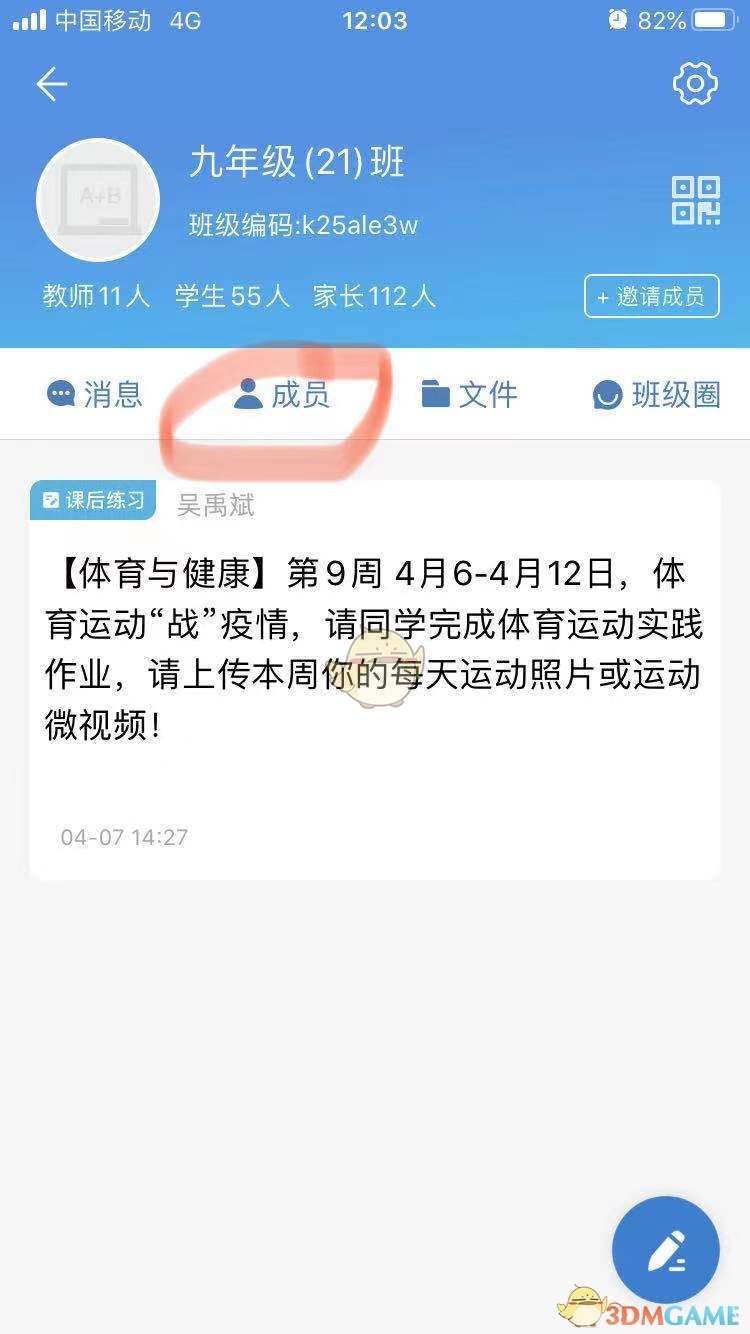This screenshot has width=750, height=1334.
Task: Open the 成员 members tab
Action: 281,394
